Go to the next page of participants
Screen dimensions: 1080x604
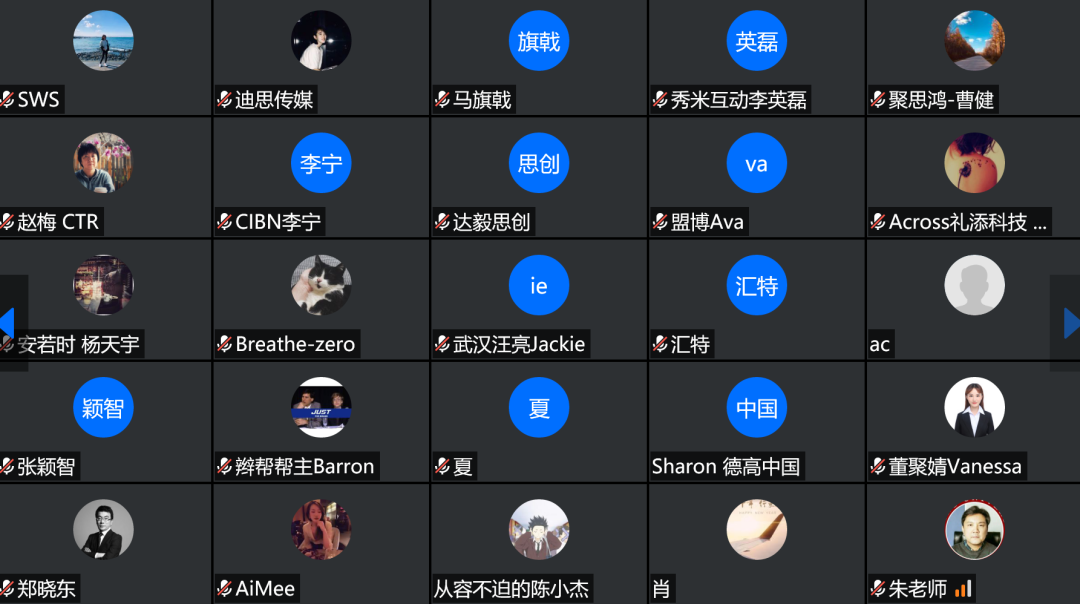click(1069, 323)
